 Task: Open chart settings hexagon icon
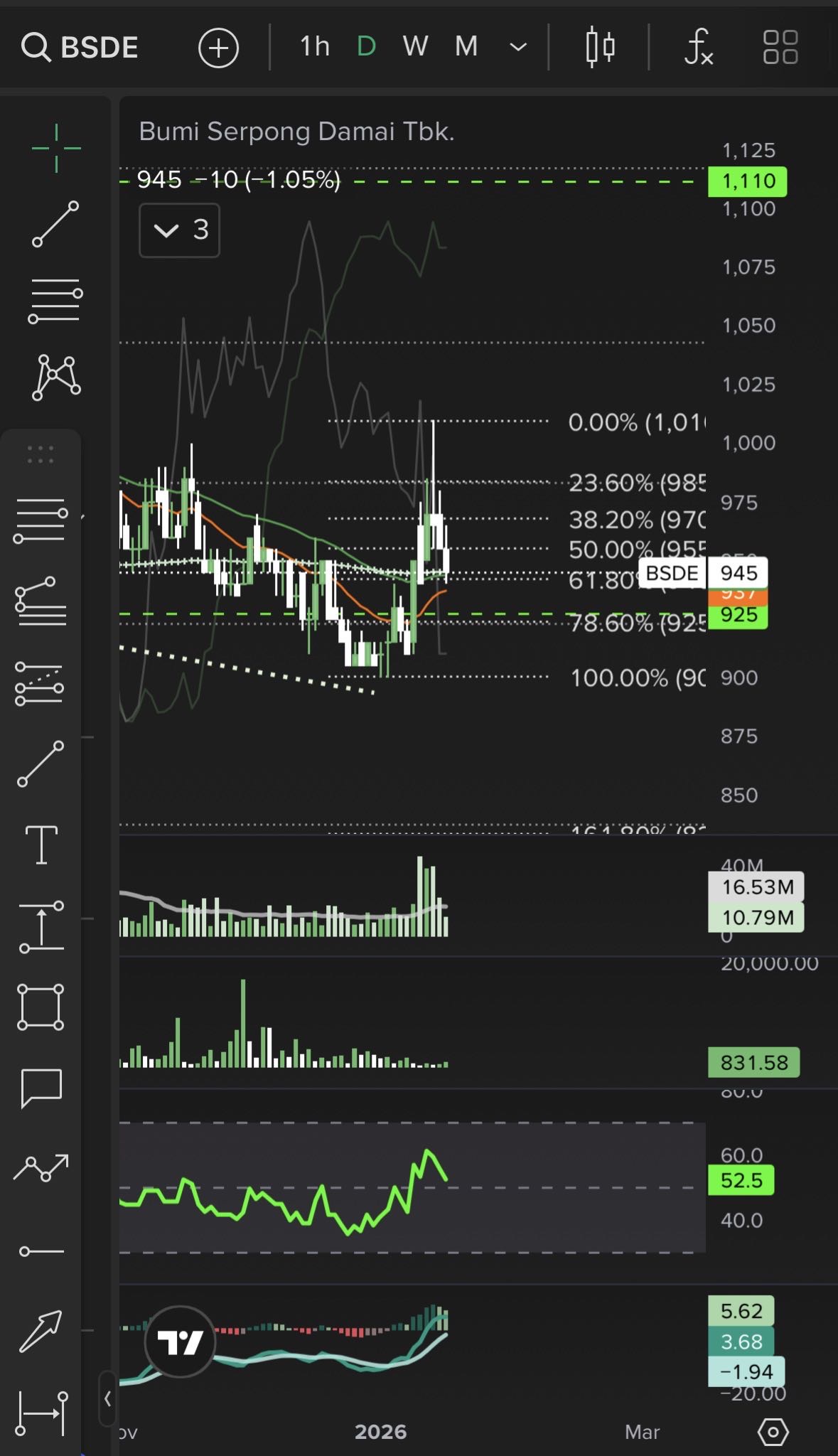pyautogui.click(x=773, y=1431)
